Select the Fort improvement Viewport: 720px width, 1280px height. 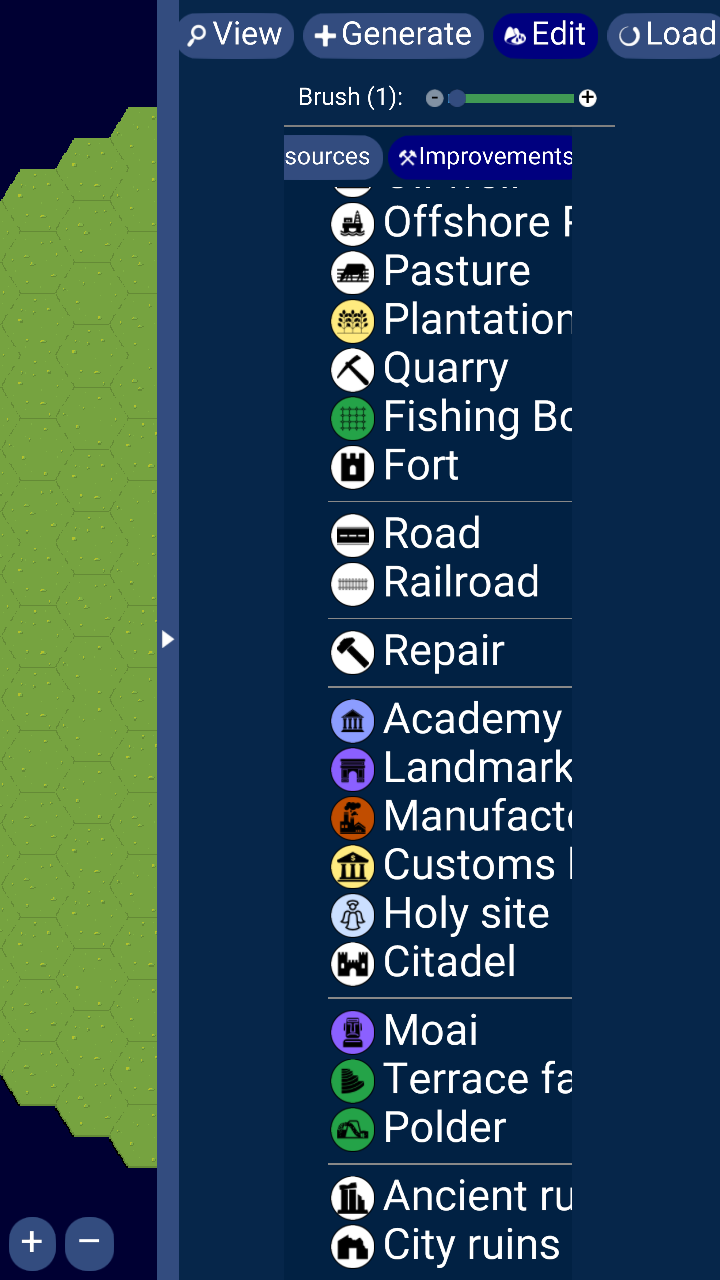tap(395, 466)
